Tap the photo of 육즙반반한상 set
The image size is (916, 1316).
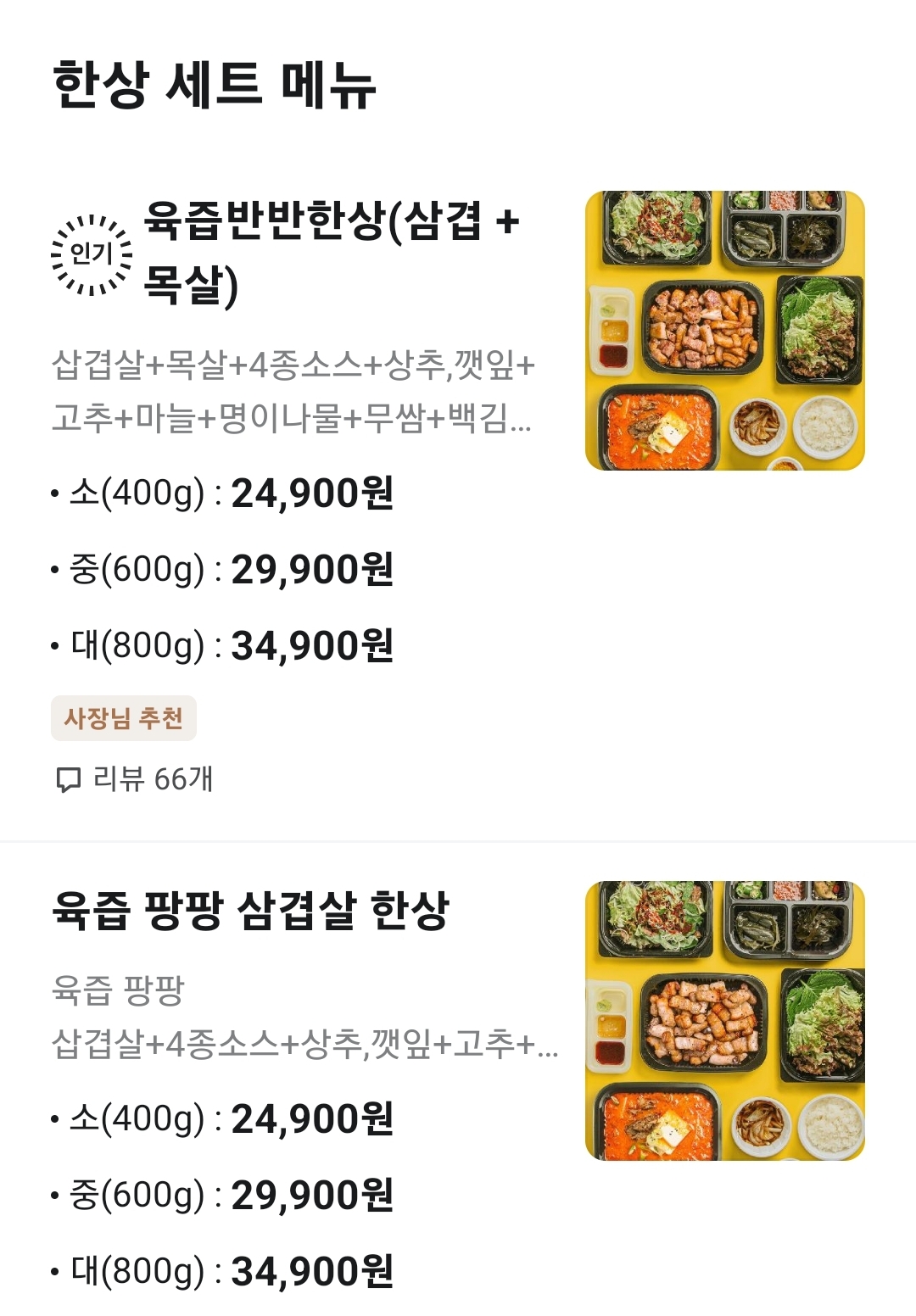(x=724, y=331)
